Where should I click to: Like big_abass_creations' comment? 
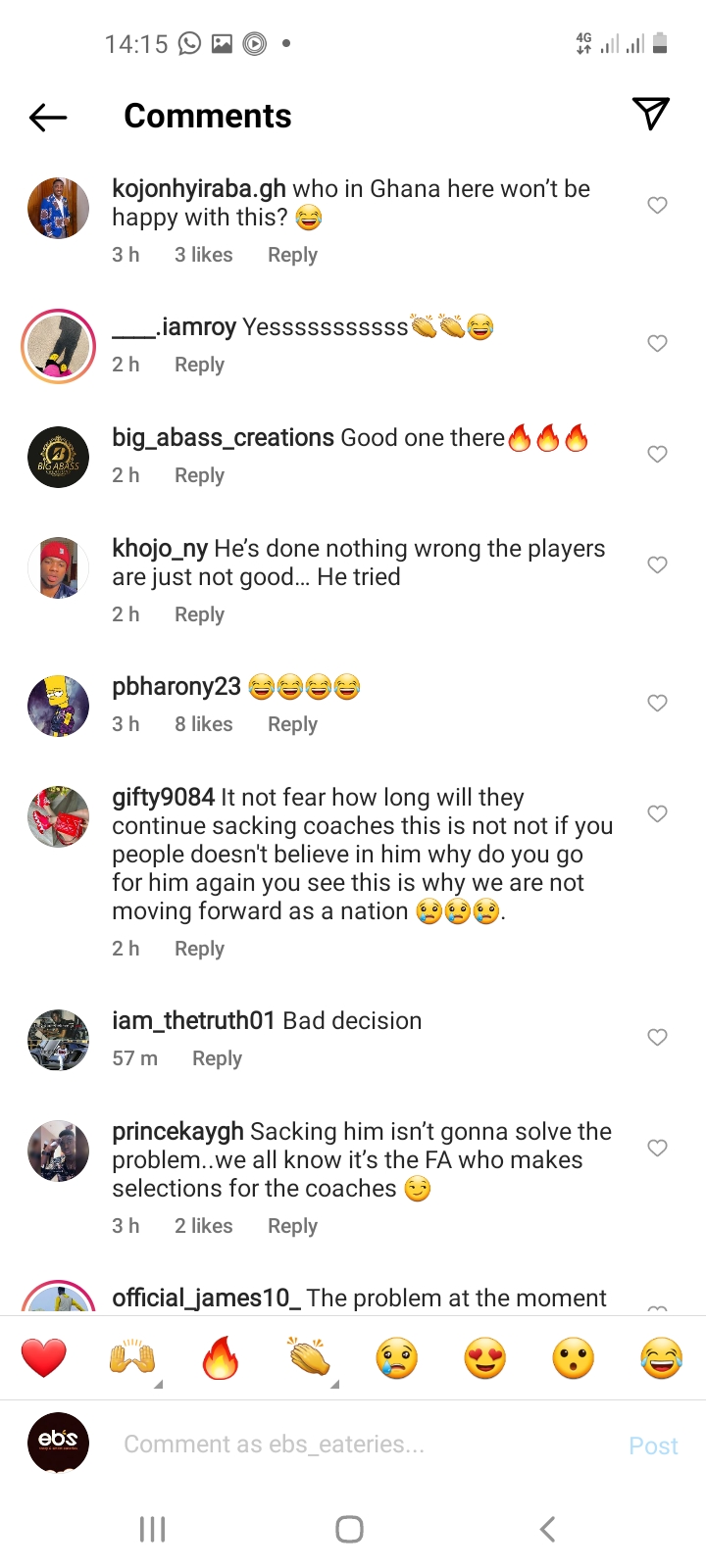[658, 454]
